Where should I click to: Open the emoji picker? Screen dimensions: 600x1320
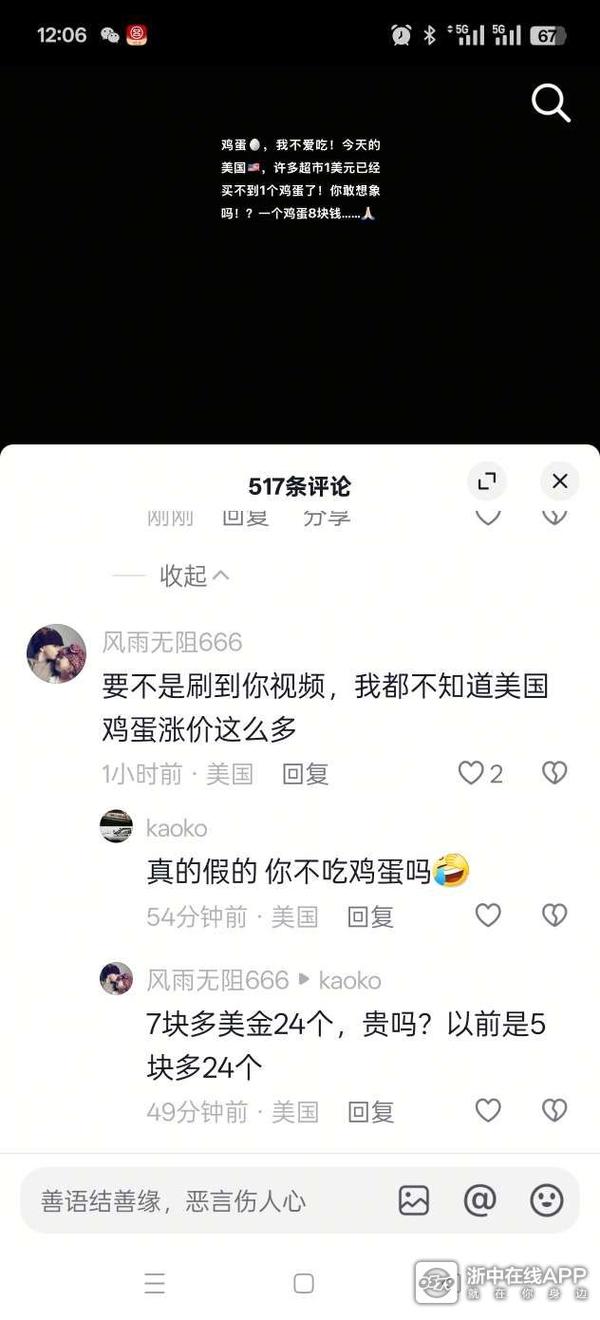tap(547, 1200)
